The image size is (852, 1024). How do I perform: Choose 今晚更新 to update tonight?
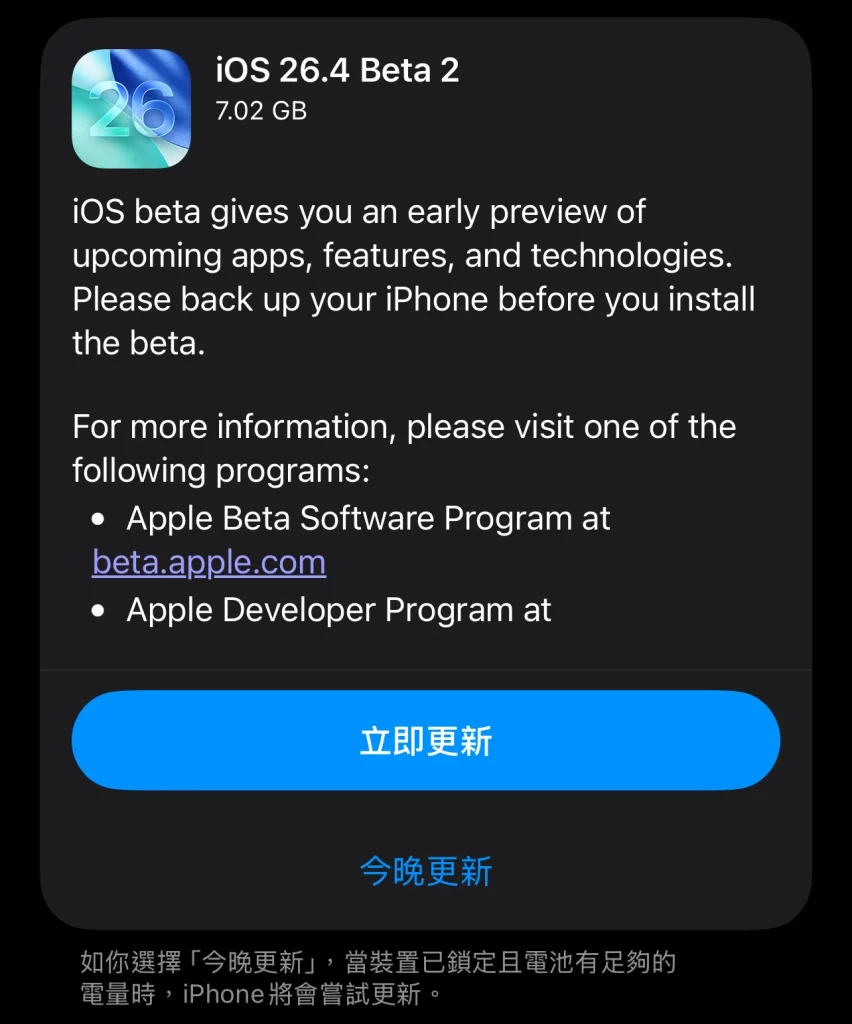point(425,870)
